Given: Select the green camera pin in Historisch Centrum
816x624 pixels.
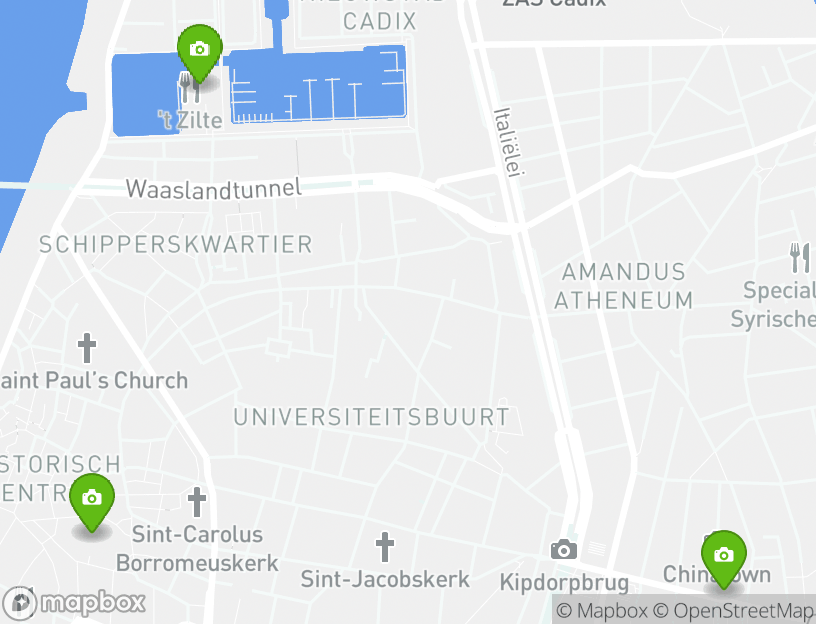Looking at the screenshot, I should tap(92, 499).
